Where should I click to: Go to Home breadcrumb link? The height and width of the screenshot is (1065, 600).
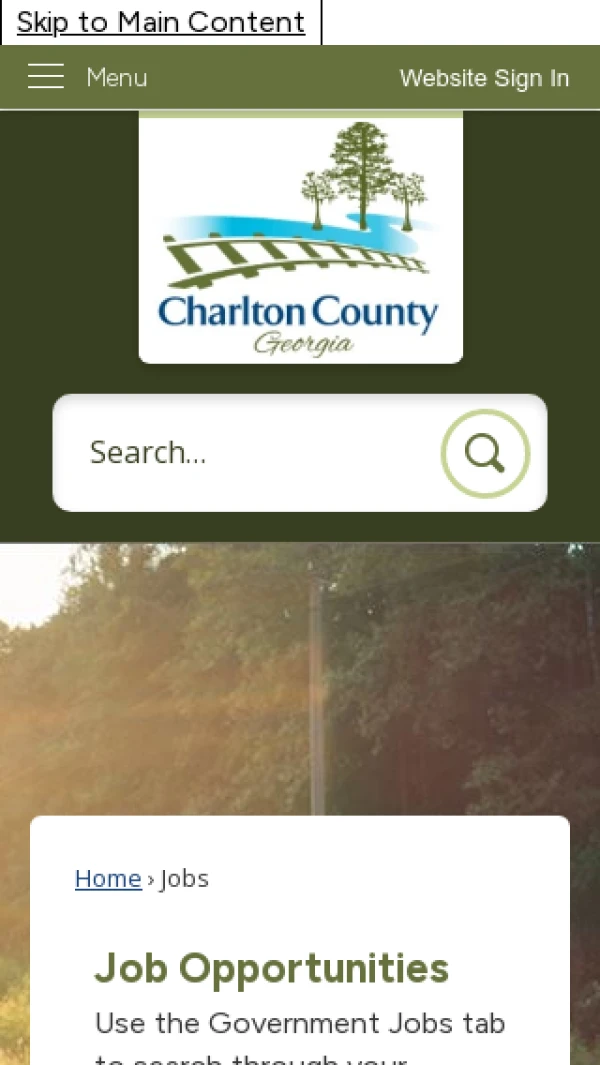tap(108, 878)
